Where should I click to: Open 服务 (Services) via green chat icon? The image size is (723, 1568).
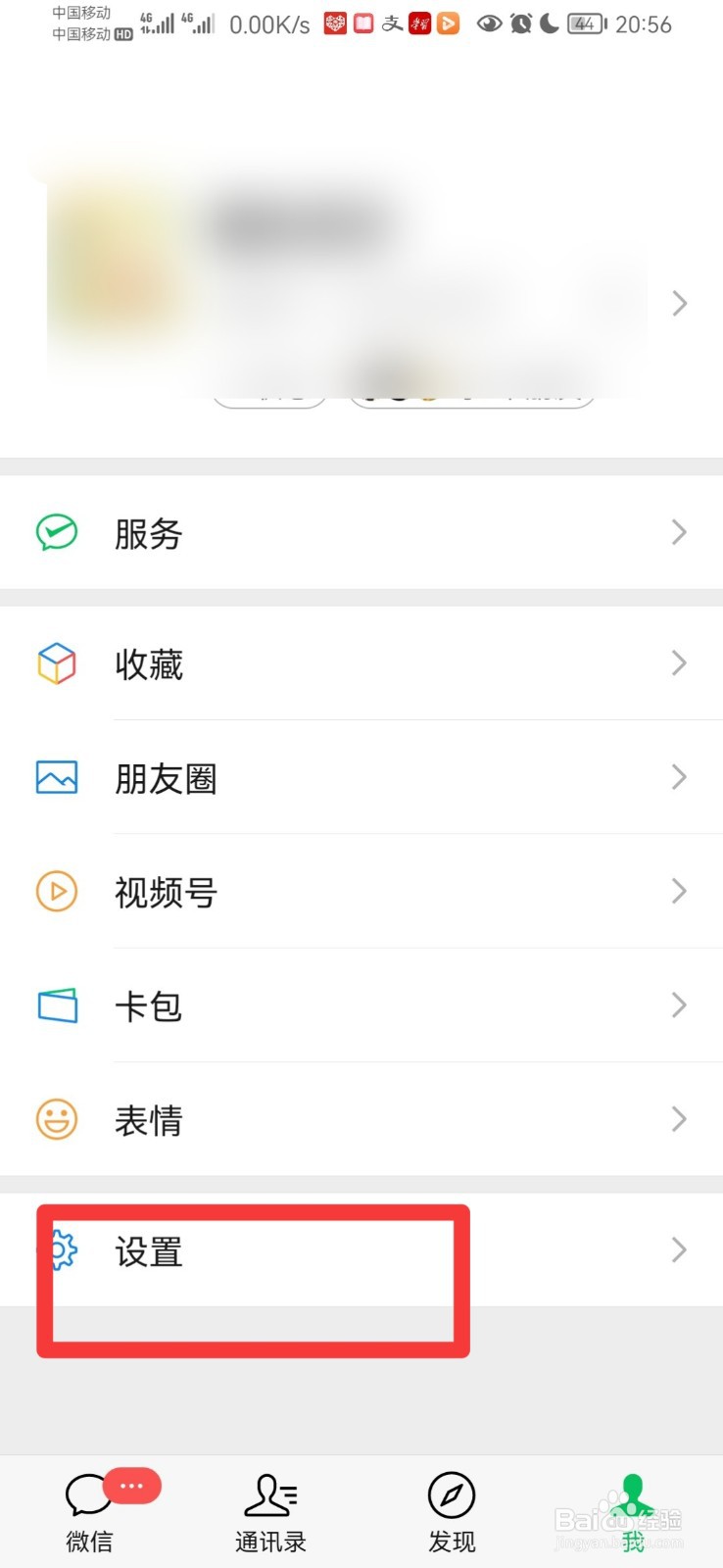click(x=56, y=532)
